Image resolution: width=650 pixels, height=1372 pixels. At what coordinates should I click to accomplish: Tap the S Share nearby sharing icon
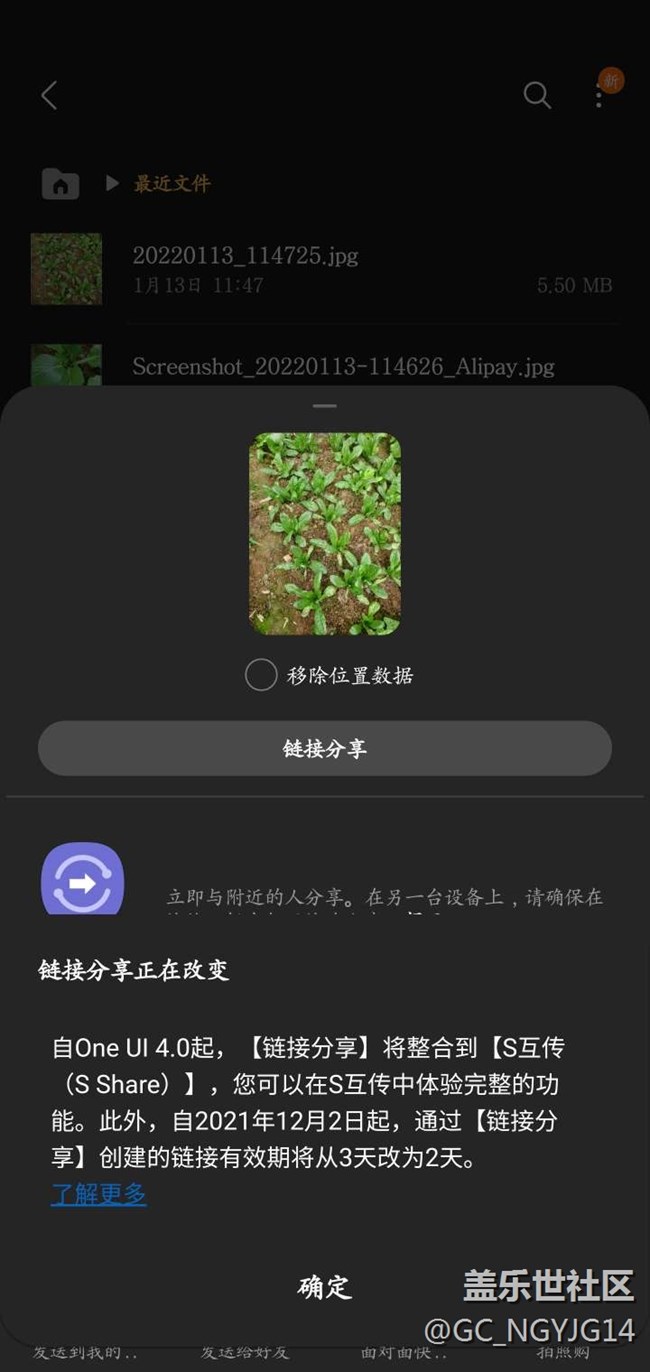(x=82, y=881)
